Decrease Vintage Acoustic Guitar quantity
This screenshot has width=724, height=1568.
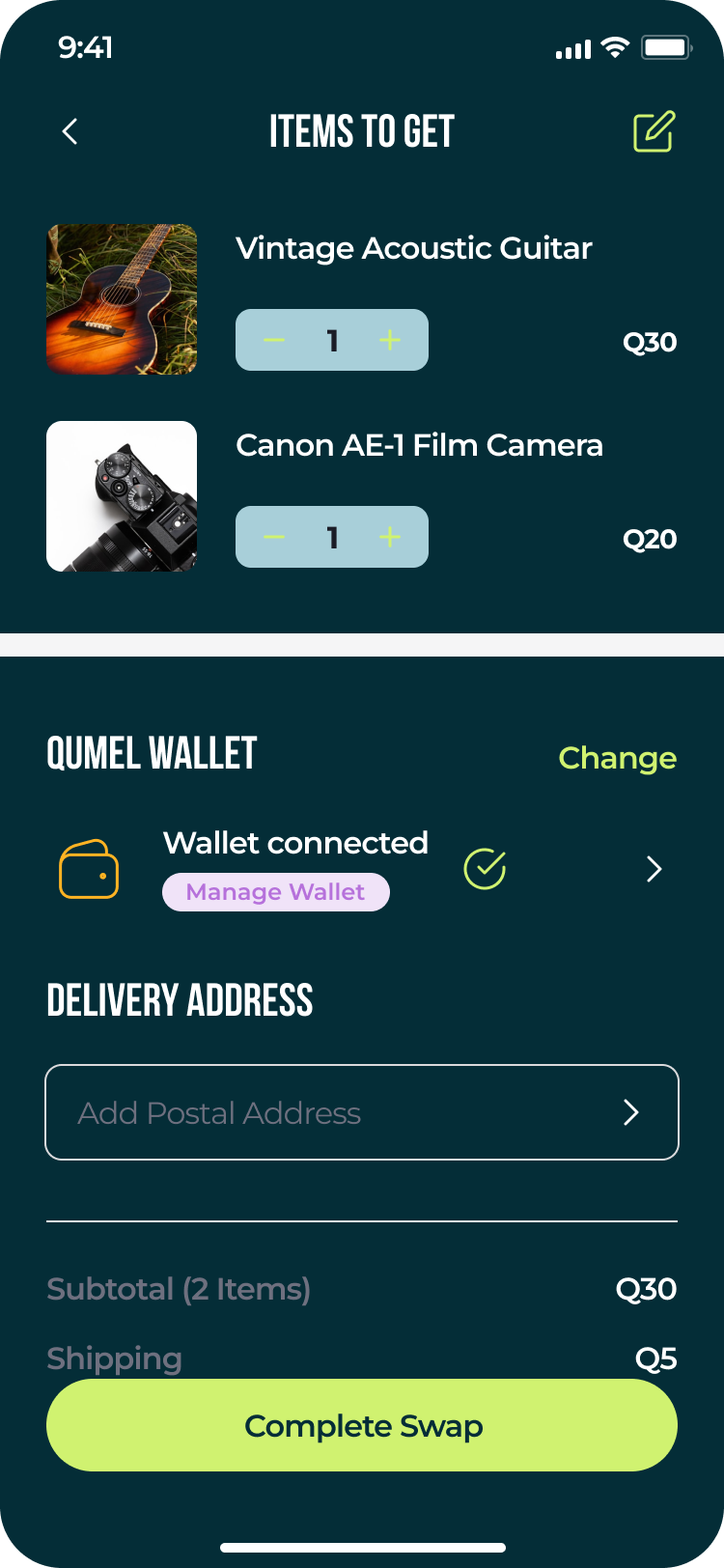click(274, 340)
